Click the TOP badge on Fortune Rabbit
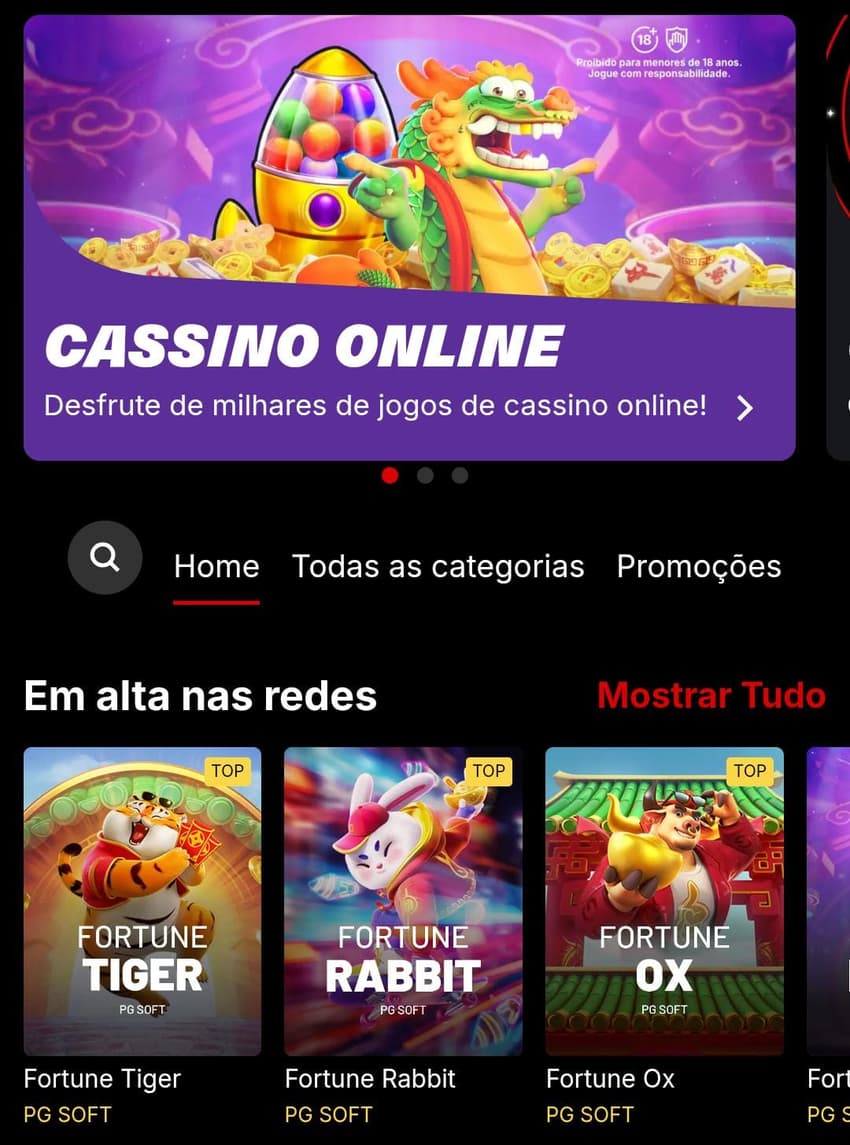Screen dimensions: 850x1145 (489, 771)
